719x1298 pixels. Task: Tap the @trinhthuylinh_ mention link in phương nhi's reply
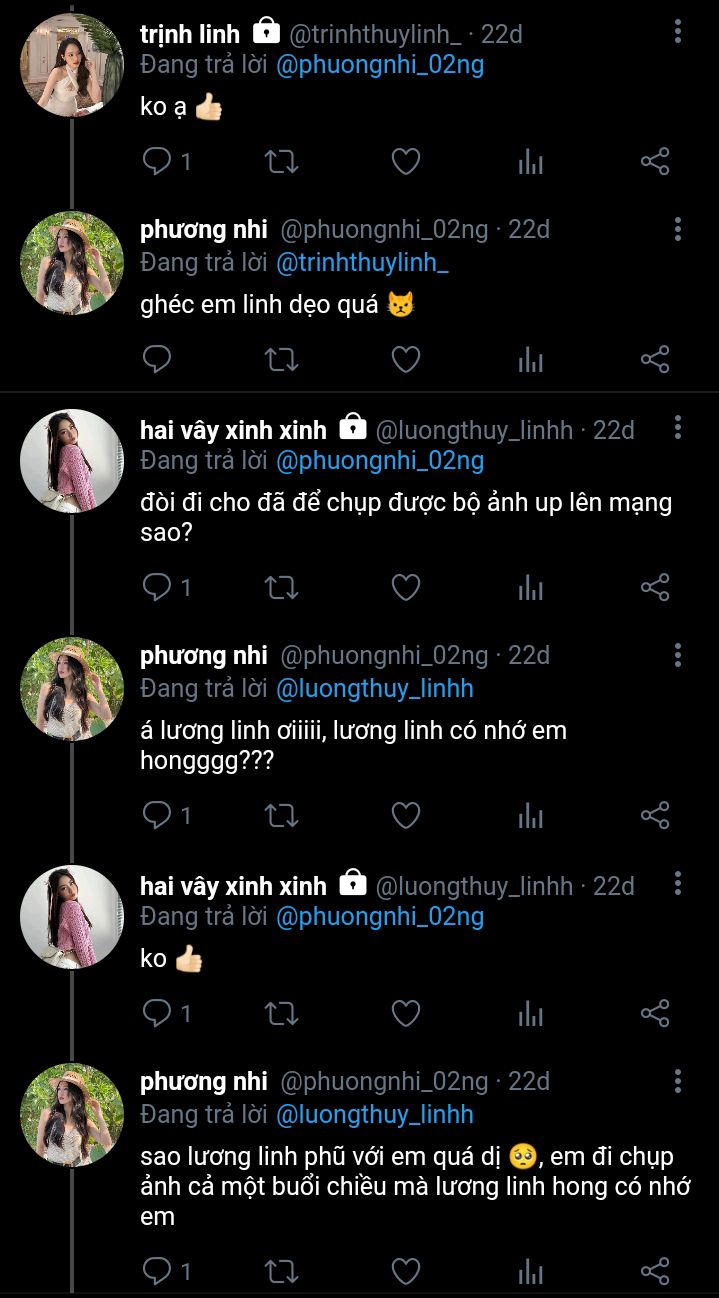click(x=362, y=263)
